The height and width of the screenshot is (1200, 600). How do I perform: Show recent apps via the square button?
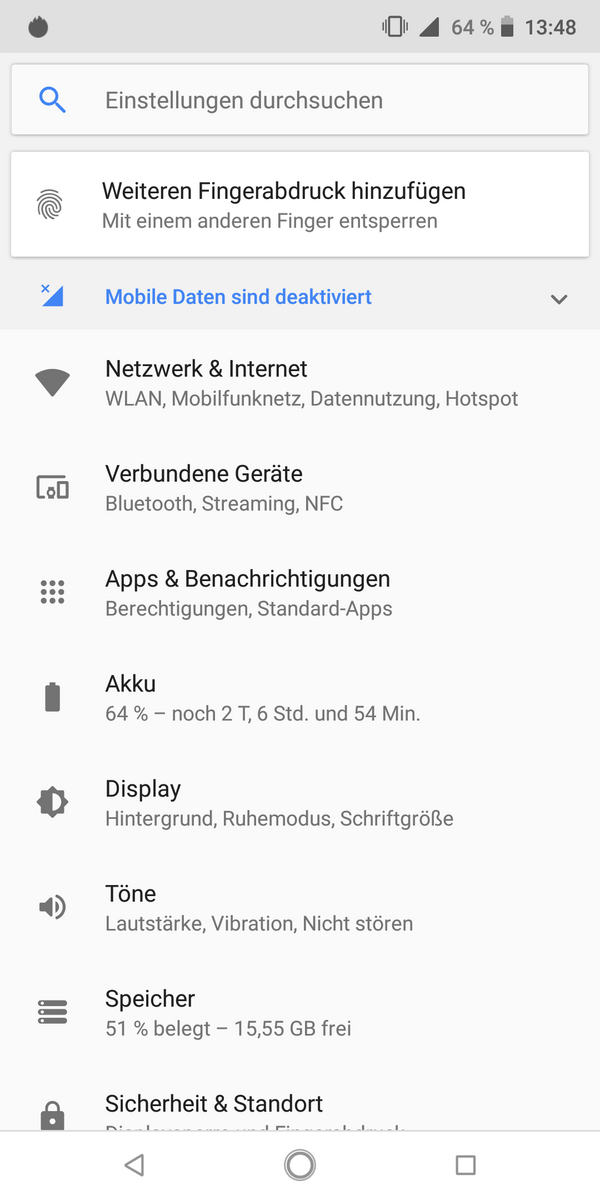point(465,1165)
